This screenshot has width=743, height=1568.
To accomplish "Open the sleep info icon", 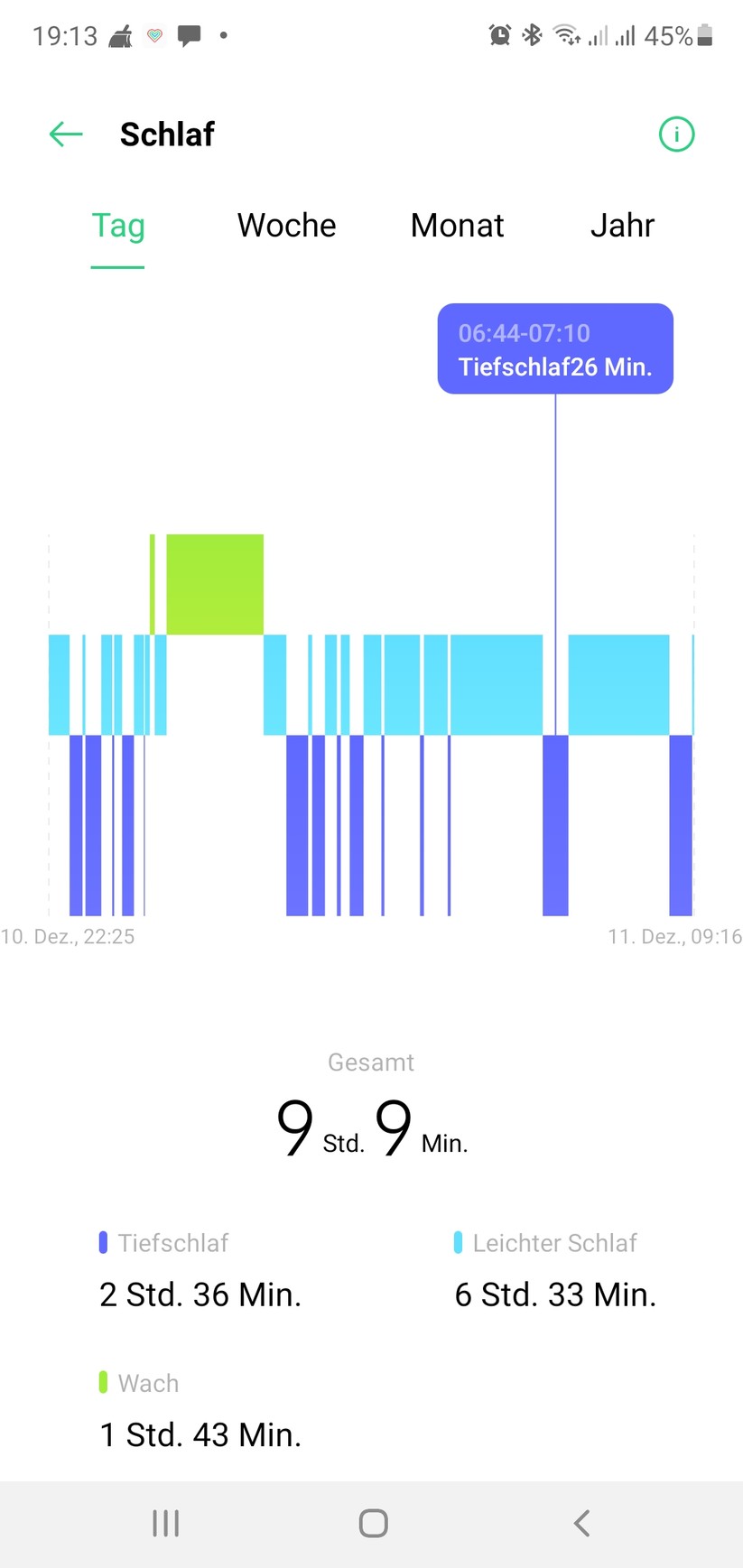I will coord(676,135).
